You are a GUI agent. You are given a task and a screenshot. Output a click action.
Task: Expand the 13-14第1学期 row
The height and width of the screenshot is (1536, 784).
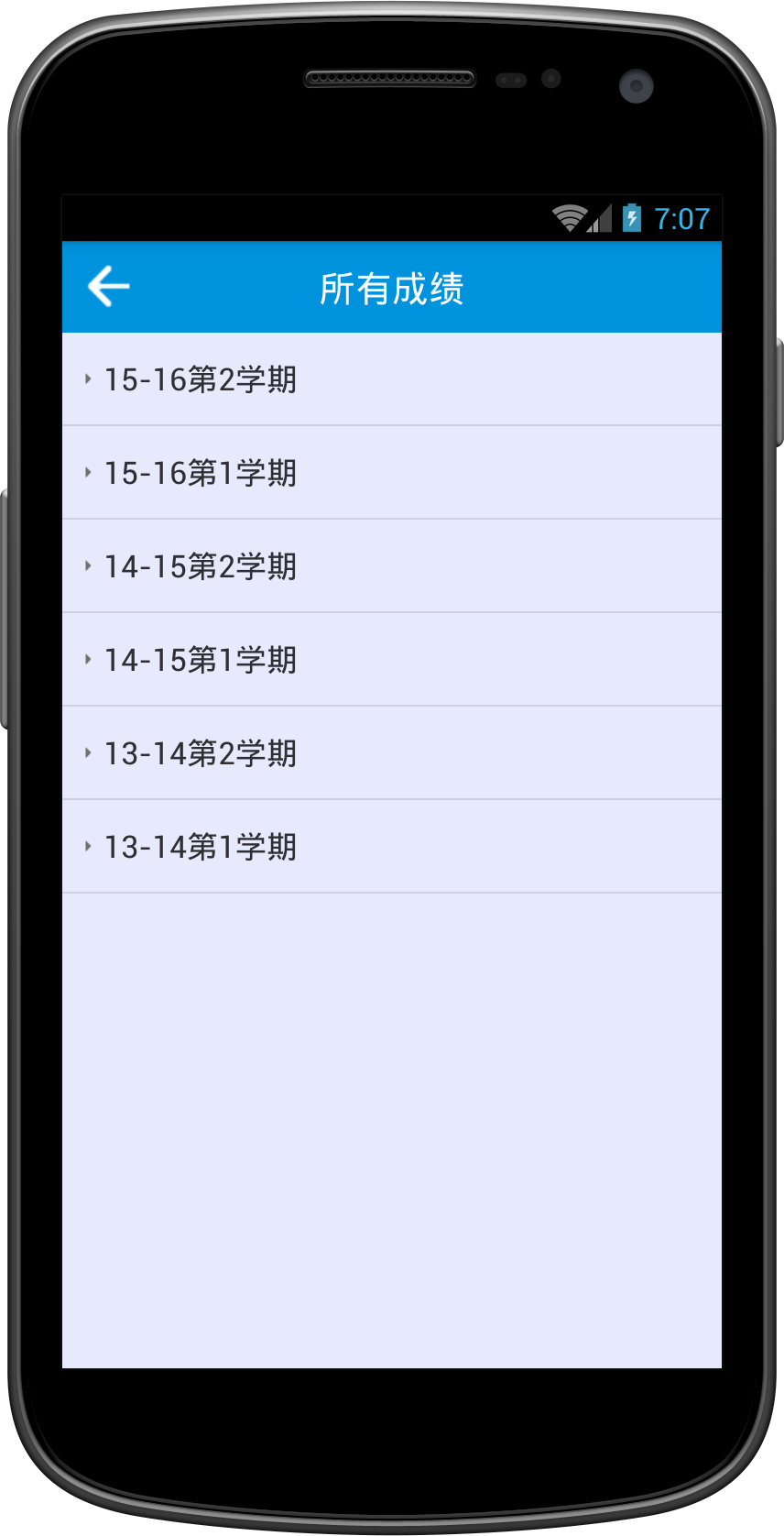201,847
